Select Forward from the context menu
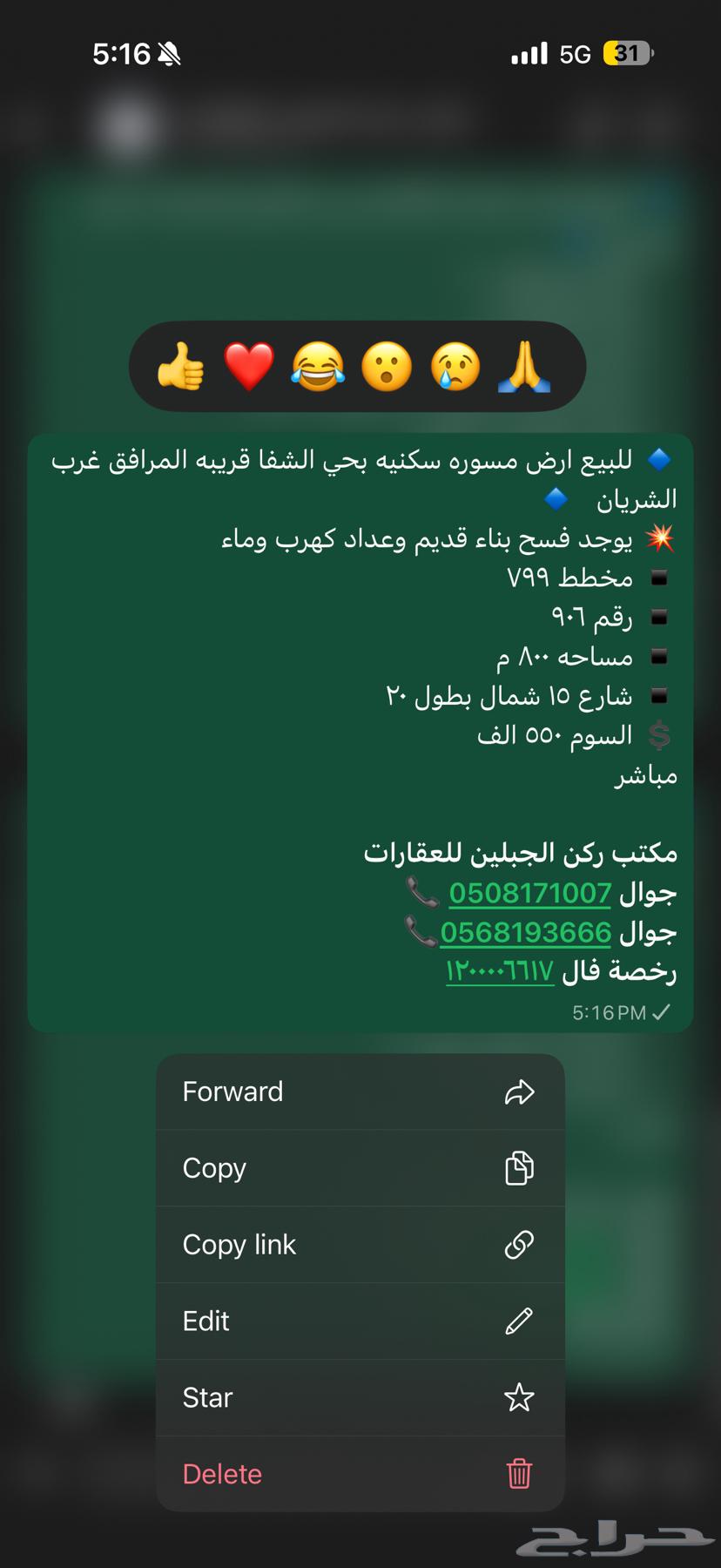This screenshot has width=721, height=1568. (232, 1092)
